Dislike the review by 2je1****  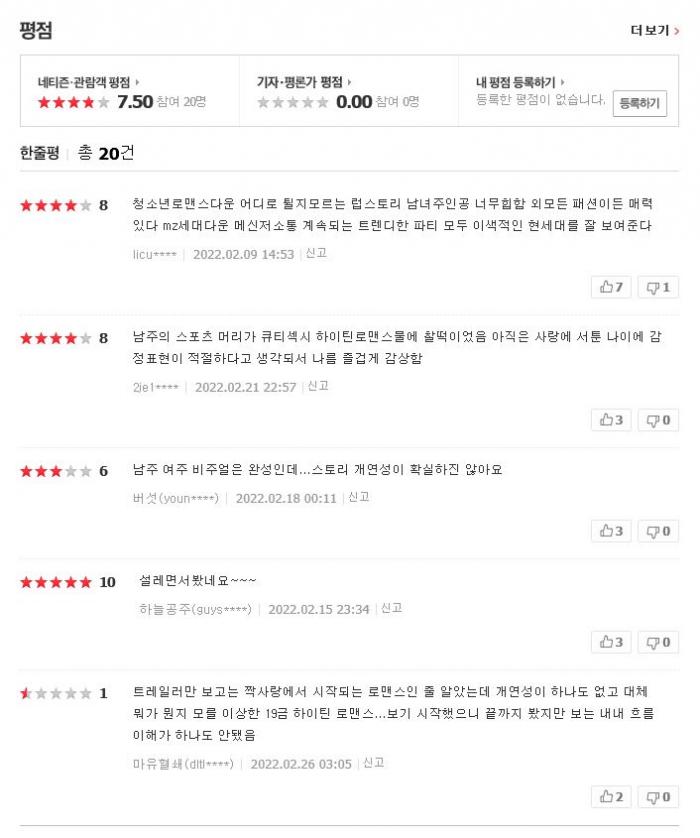click(657, 420)
